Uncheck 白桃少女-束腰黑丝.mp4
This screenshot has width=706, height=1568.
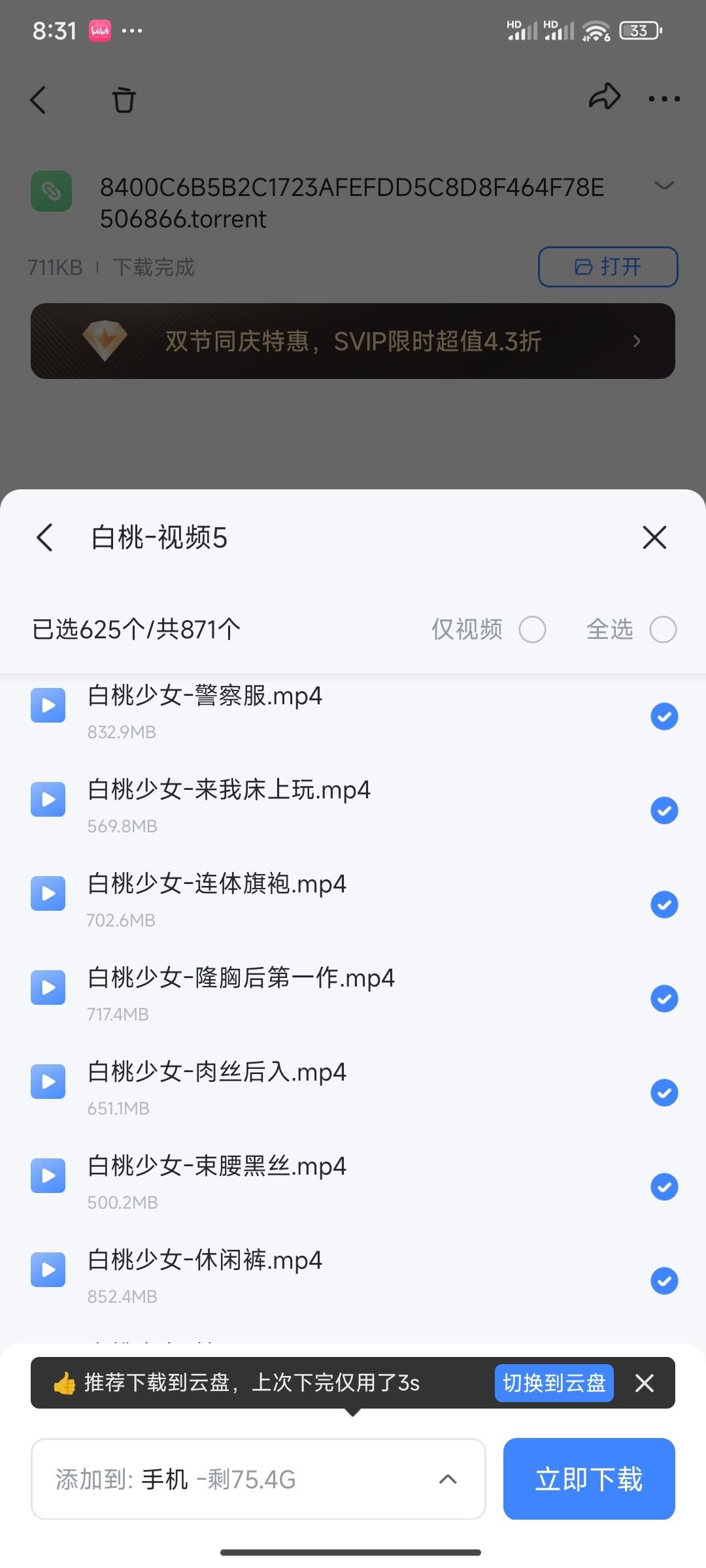tap(664, 1187)
